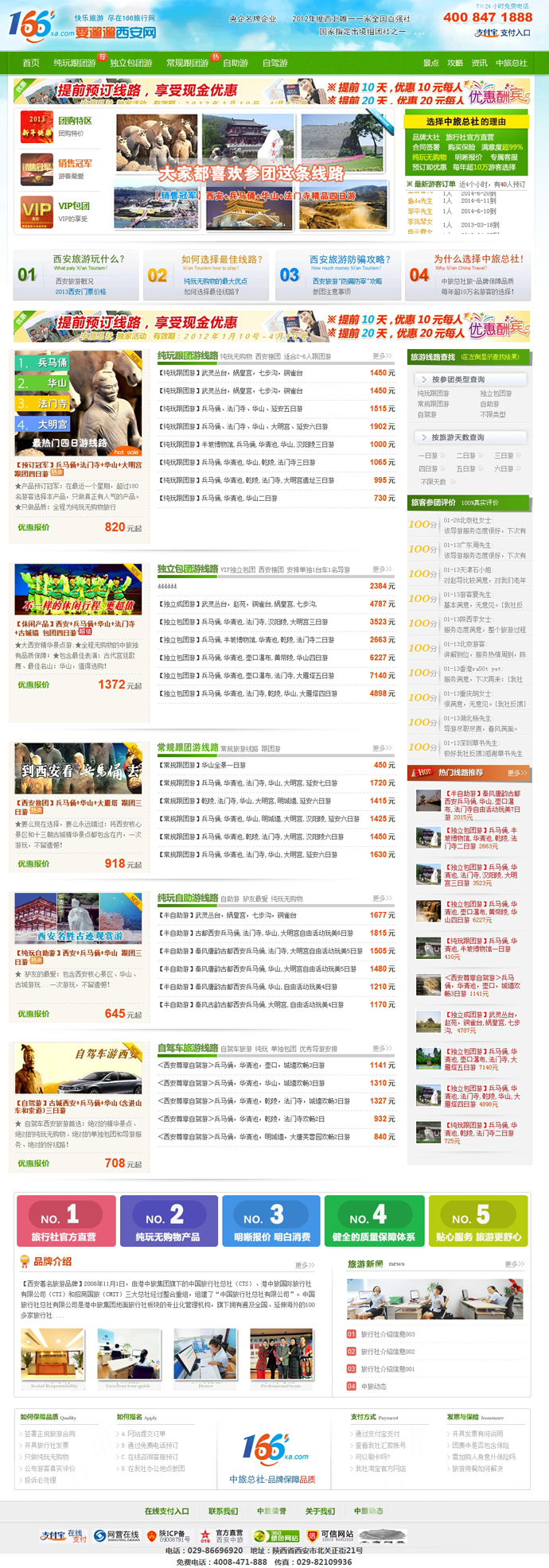Viewport: 549px width, 1568px height.
Task: View more 纯玩跟团游线路 via 更多
Action: 382,356
